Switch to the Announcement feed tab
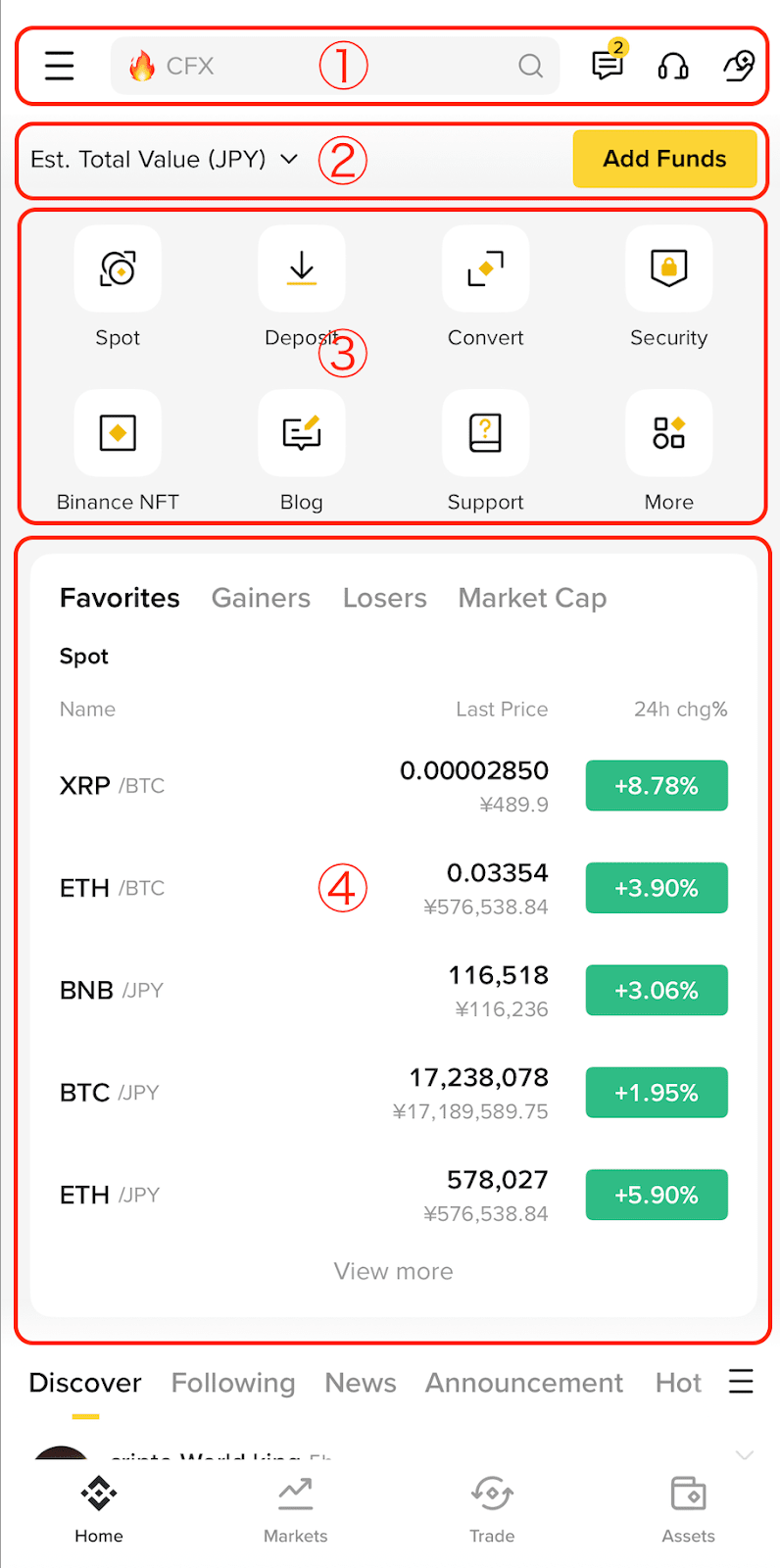780x1568 pixels. click(523, 1383)
